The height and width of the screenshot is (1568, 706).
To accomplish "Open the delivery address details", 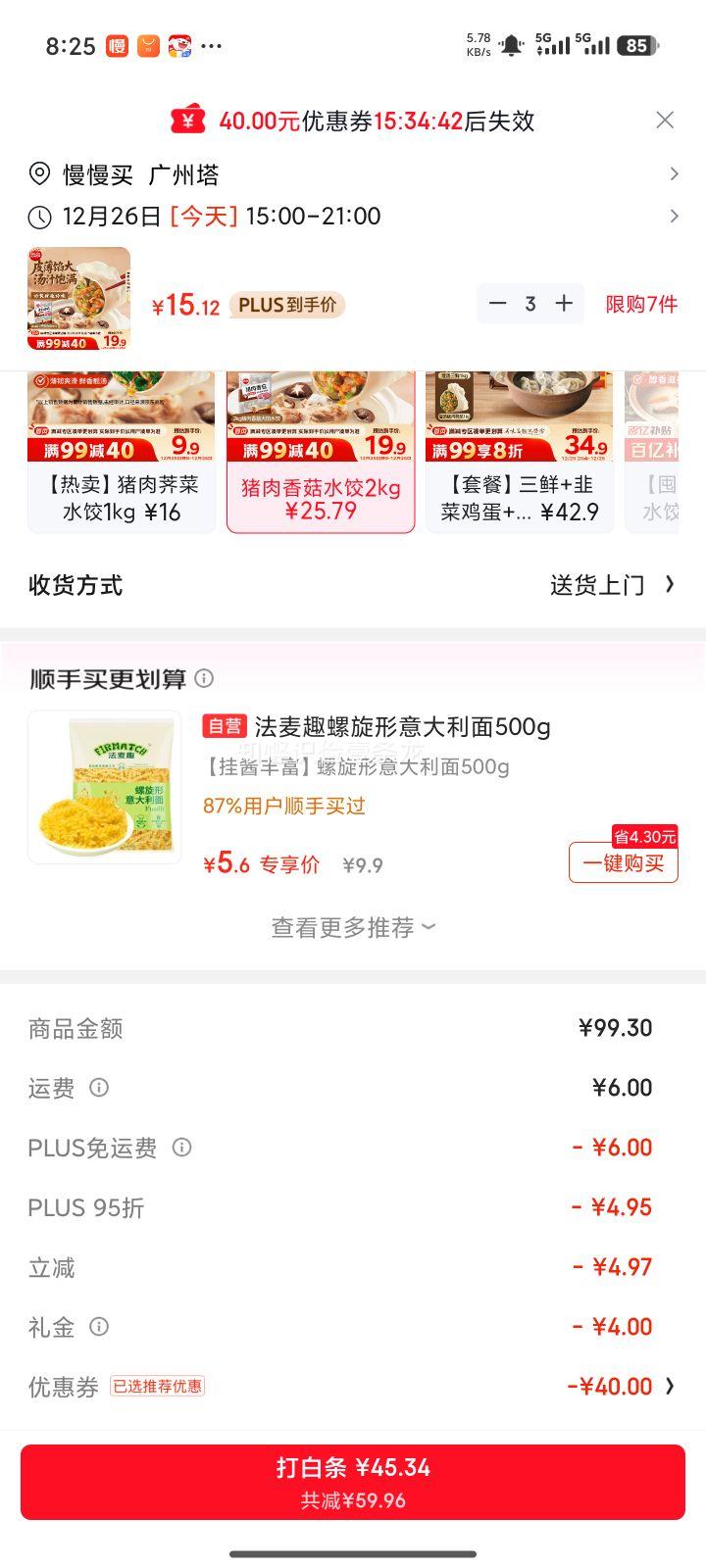I will click(674, 173).
